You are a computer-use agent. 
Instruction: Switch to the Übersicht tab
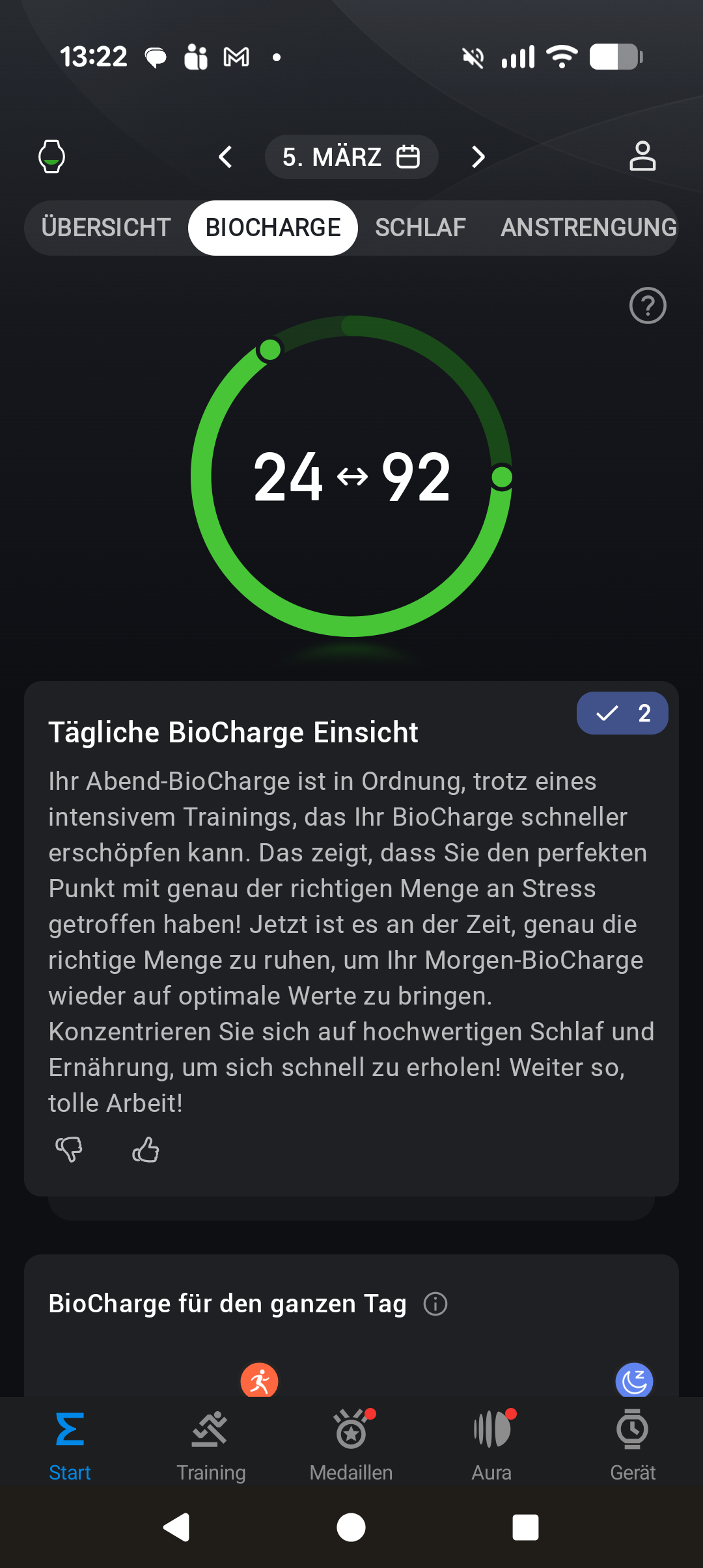pyautogui.click(x=106, y=228)
